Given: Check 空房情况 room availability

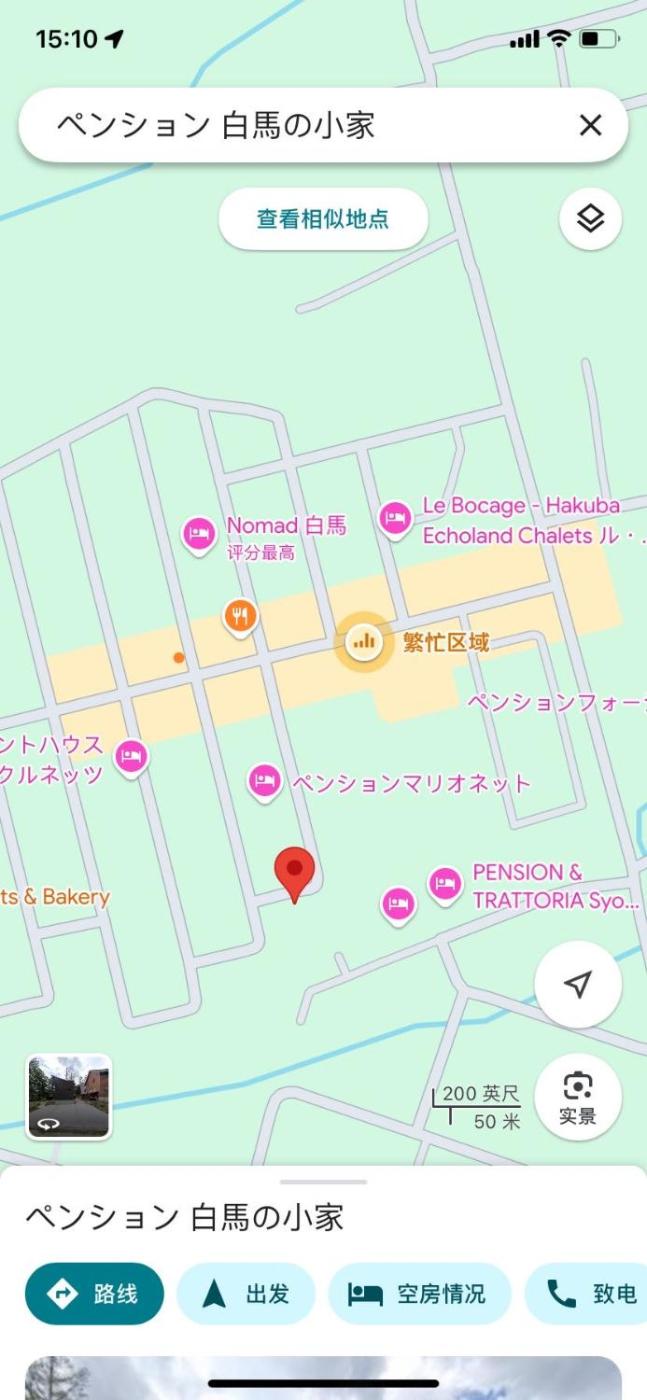Looking at the screenshot, I should tap(419, 1294).
